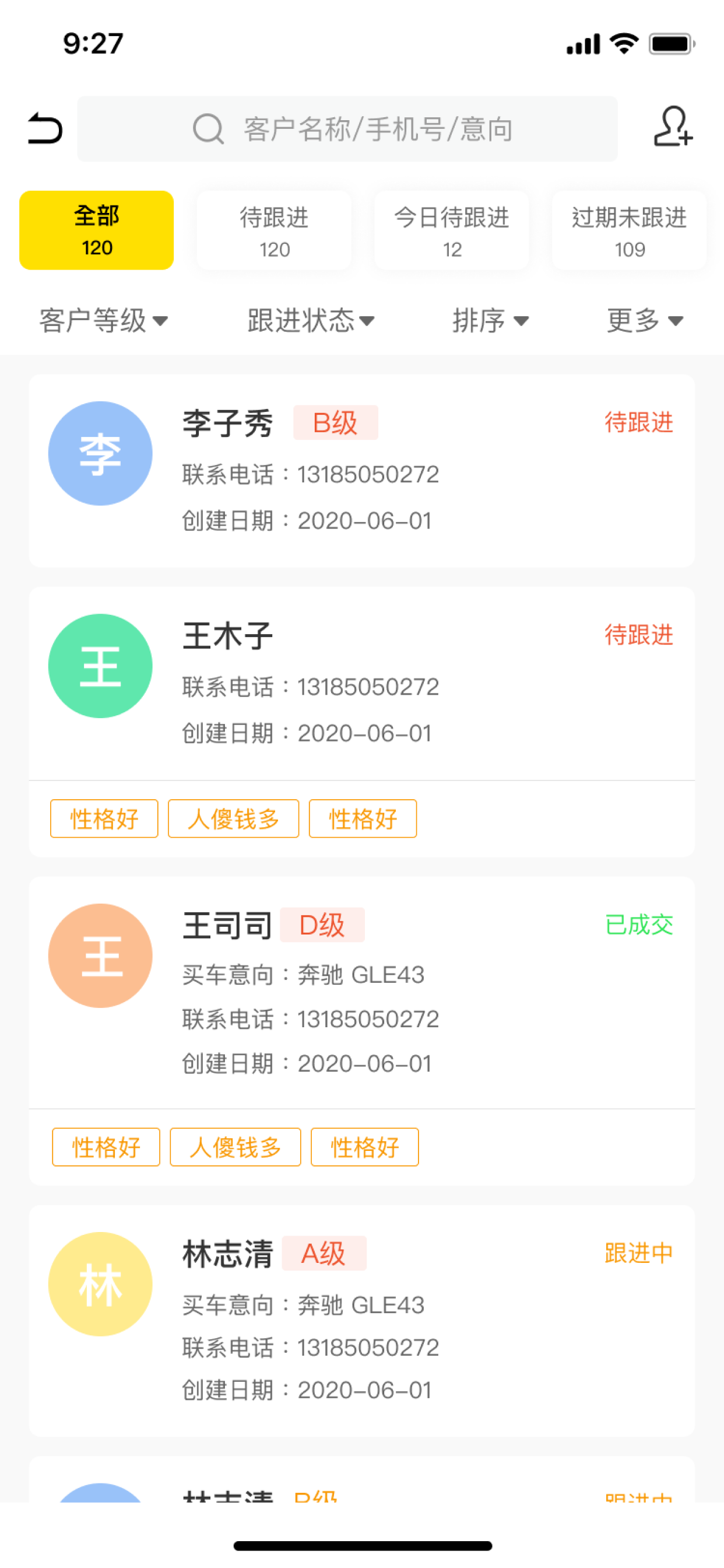The height and width of the screenshot is (1568, 724).
Task: Expand the 更多 filter options
Action: (x=645, y=320)
